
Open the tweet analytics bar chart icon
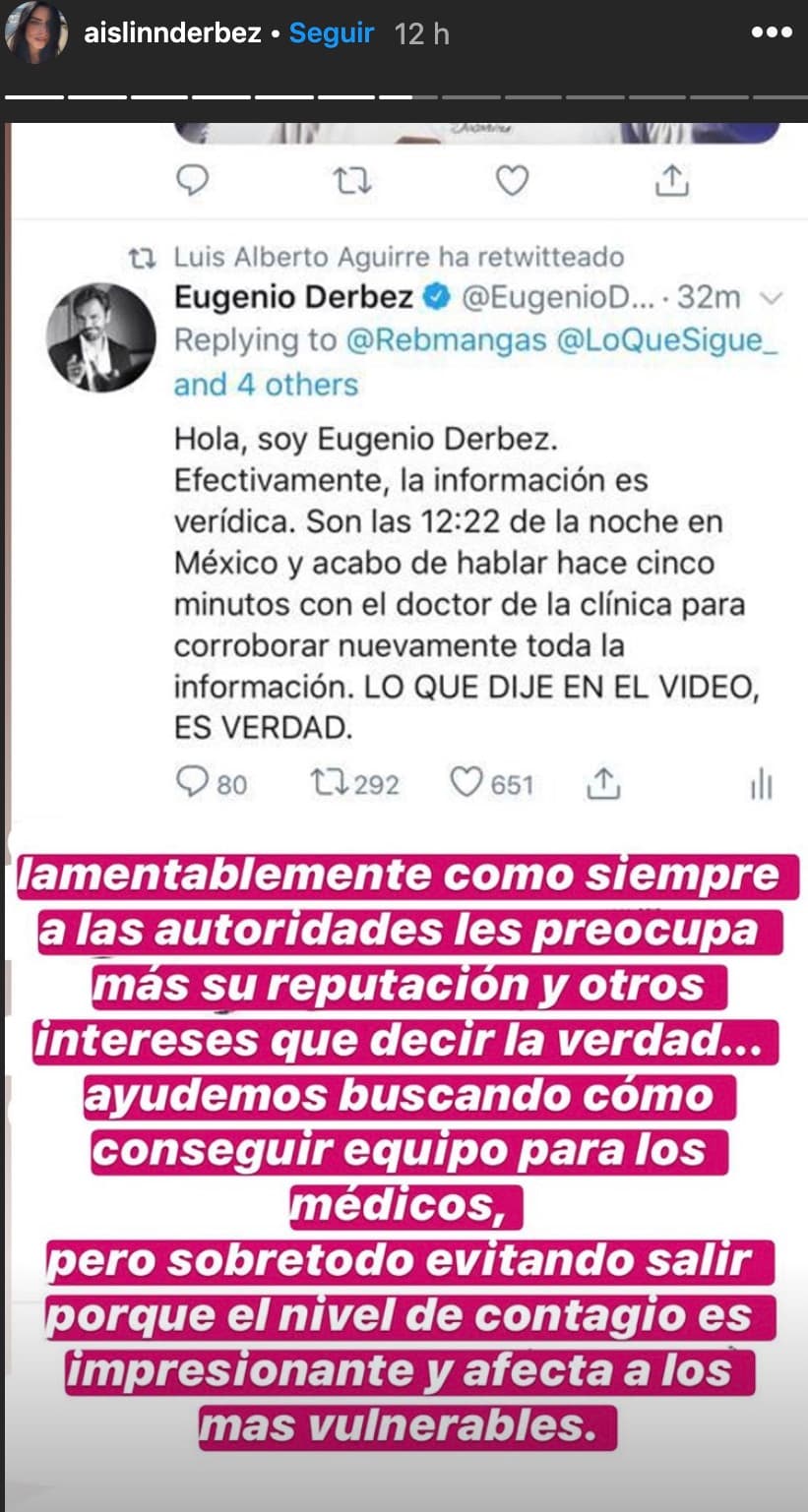pyautogui.click(x=761, y=784)
